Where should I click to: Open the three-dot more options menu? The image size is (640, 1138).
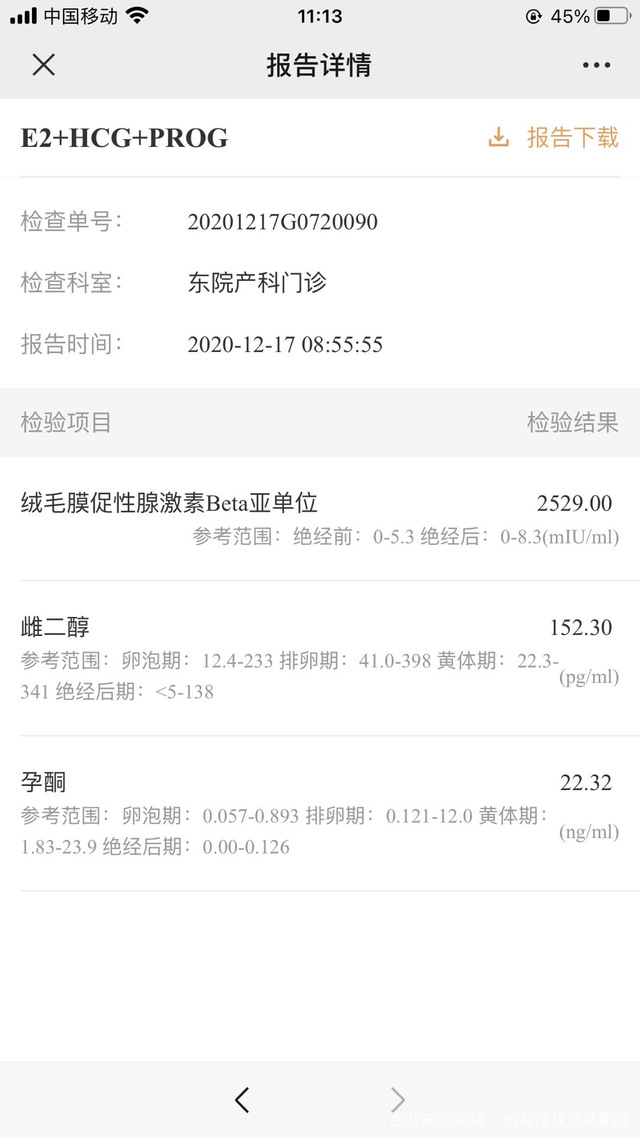point(596,65)
